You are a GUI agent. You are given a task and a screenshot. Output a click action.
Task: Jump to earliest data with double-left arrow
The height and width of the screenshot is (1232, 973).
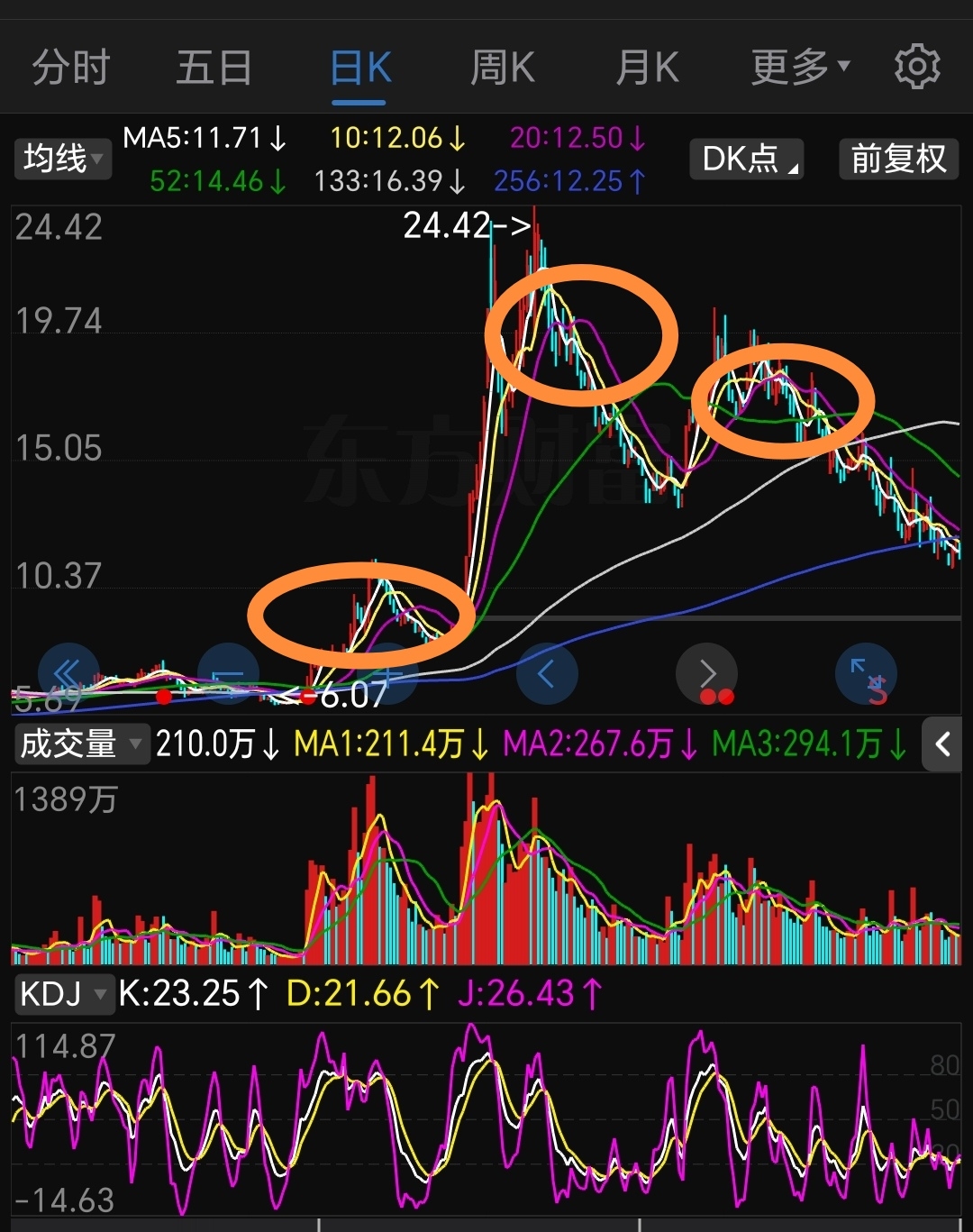68,673
